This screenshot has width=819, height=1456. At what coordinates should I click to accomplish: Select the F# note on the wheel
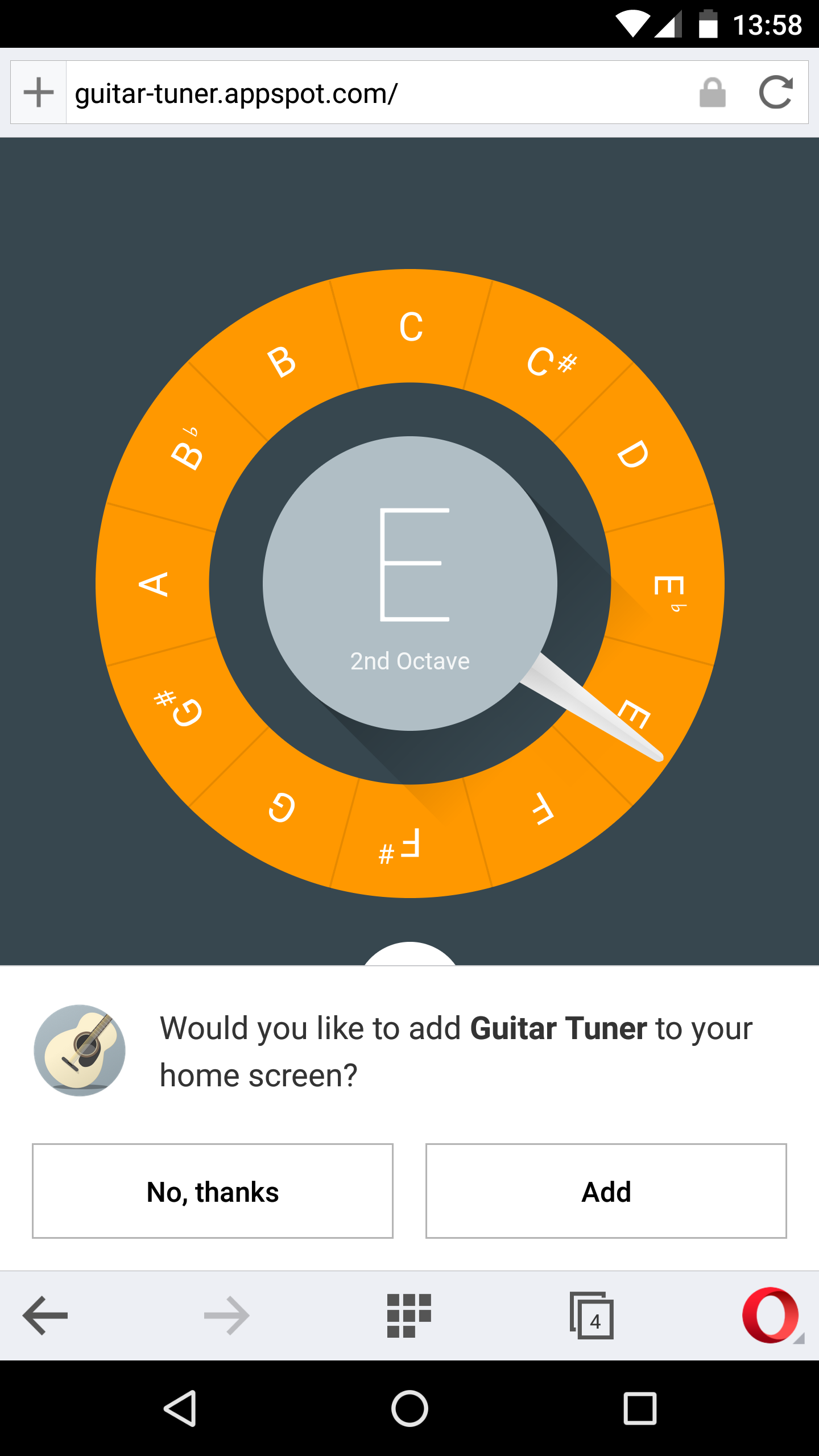pyautogui.click(x=398, y=847)
